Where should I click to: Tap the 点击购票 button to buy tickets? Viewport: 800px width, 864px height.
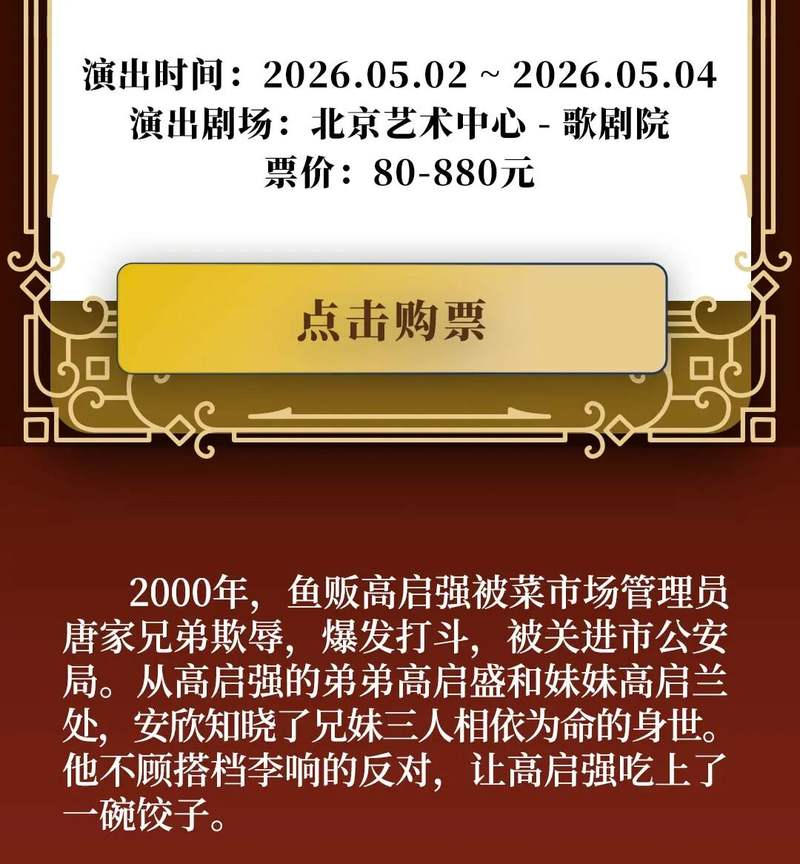click(x=392, y=319)
